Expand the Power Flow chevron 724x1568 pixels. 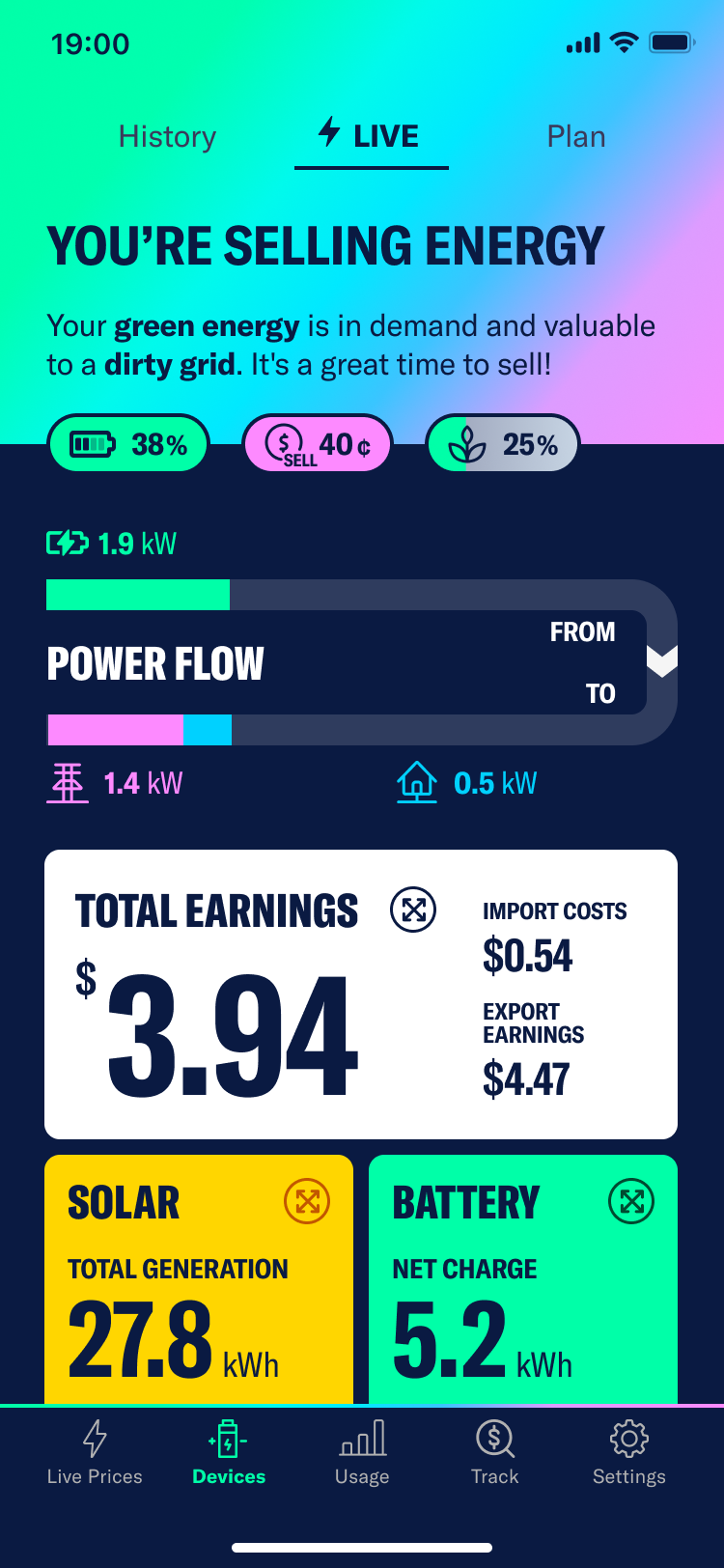click(661, 661)
